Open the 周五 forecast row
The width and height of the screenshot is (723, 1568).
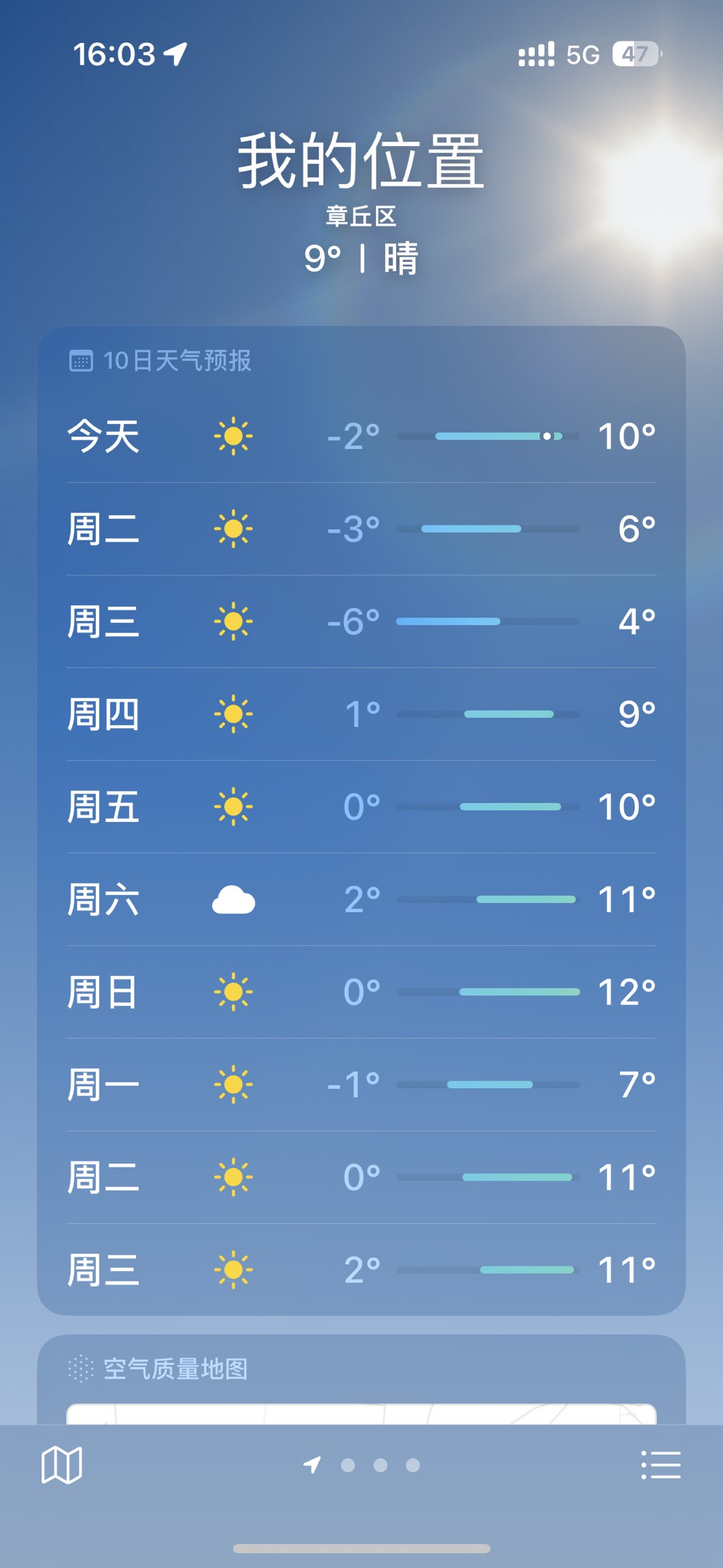361,806
